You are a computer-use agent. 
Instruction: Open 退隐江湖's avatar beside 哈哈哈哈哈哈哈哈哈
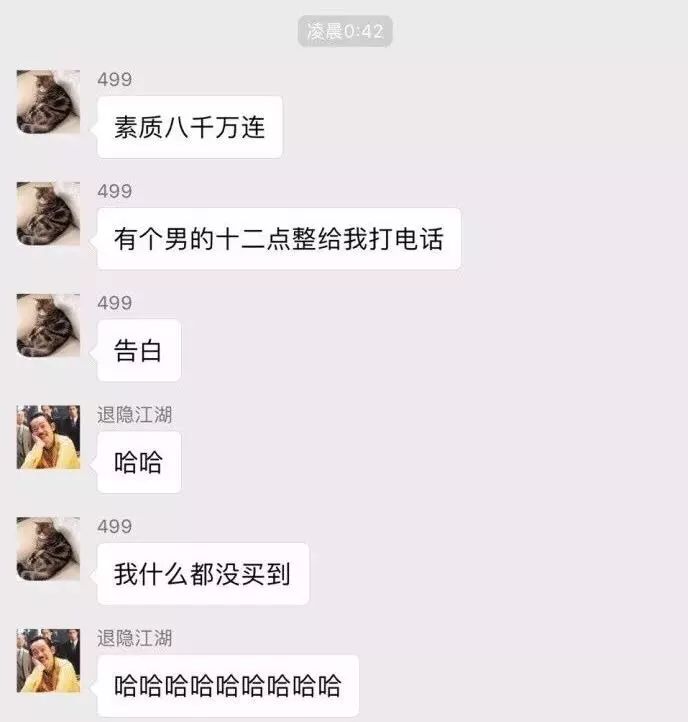point(48,661)
